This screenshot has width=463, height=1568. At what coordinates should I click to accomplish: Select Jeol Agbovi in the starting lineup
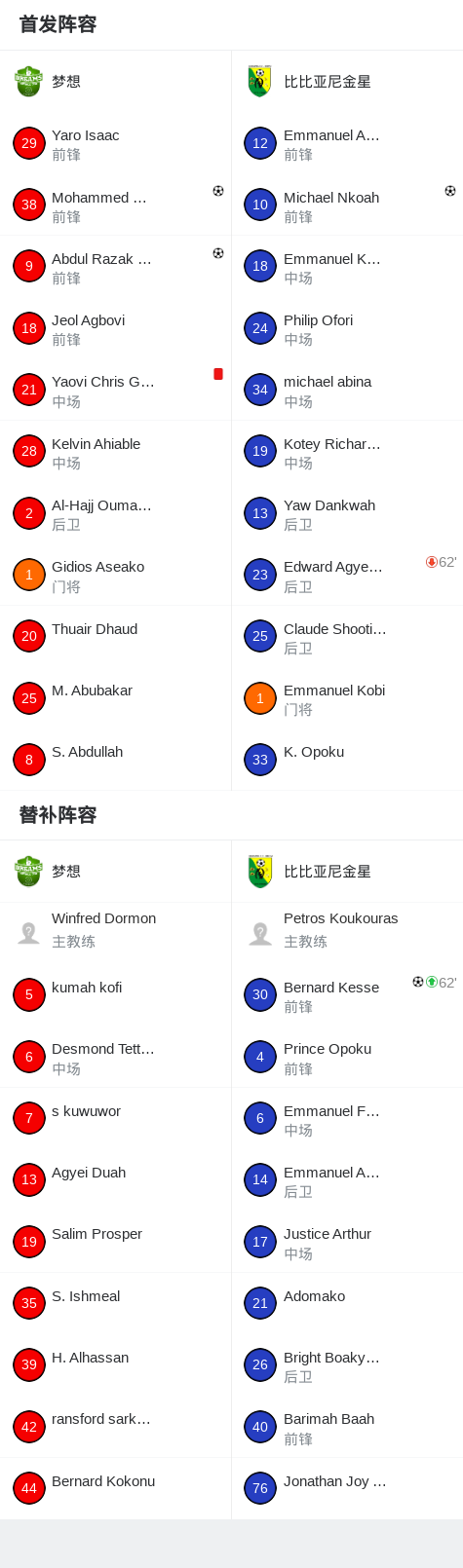(115, 329)
